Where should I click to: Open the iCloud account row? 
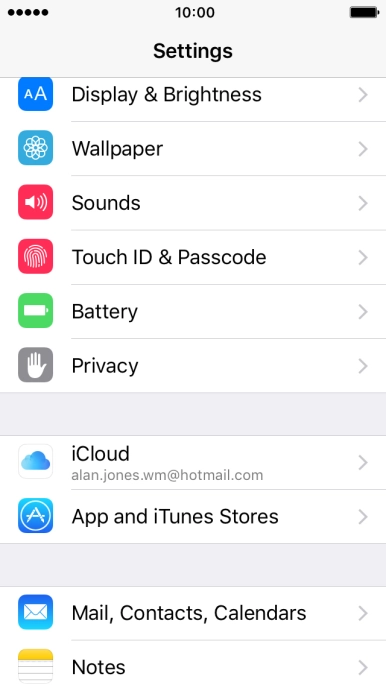tap(193, 462)
